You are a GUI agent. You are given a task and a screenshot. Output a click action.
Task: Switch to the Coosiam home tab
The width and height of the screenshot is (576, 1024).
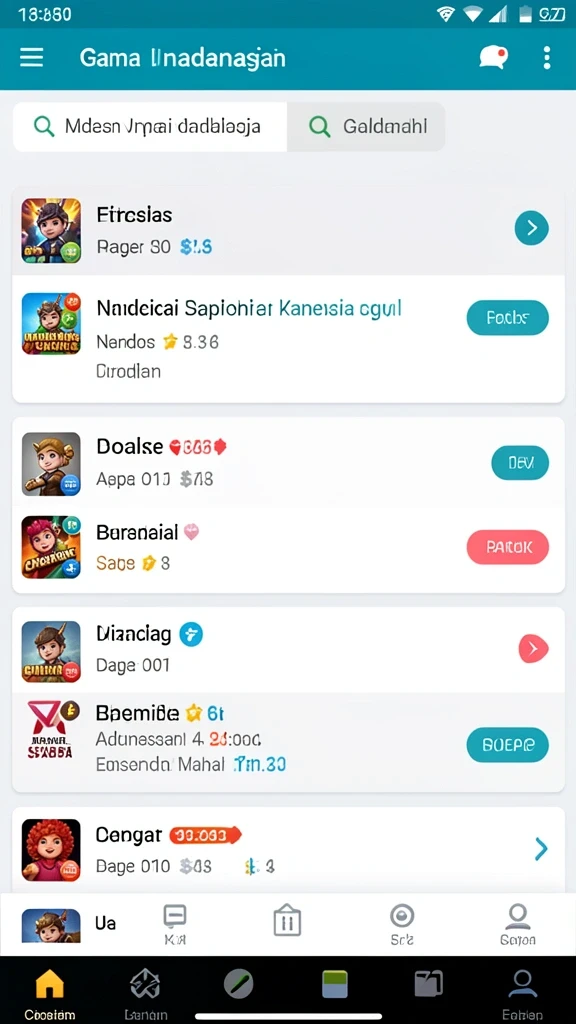pyautogui.click(x=50, y=994)
